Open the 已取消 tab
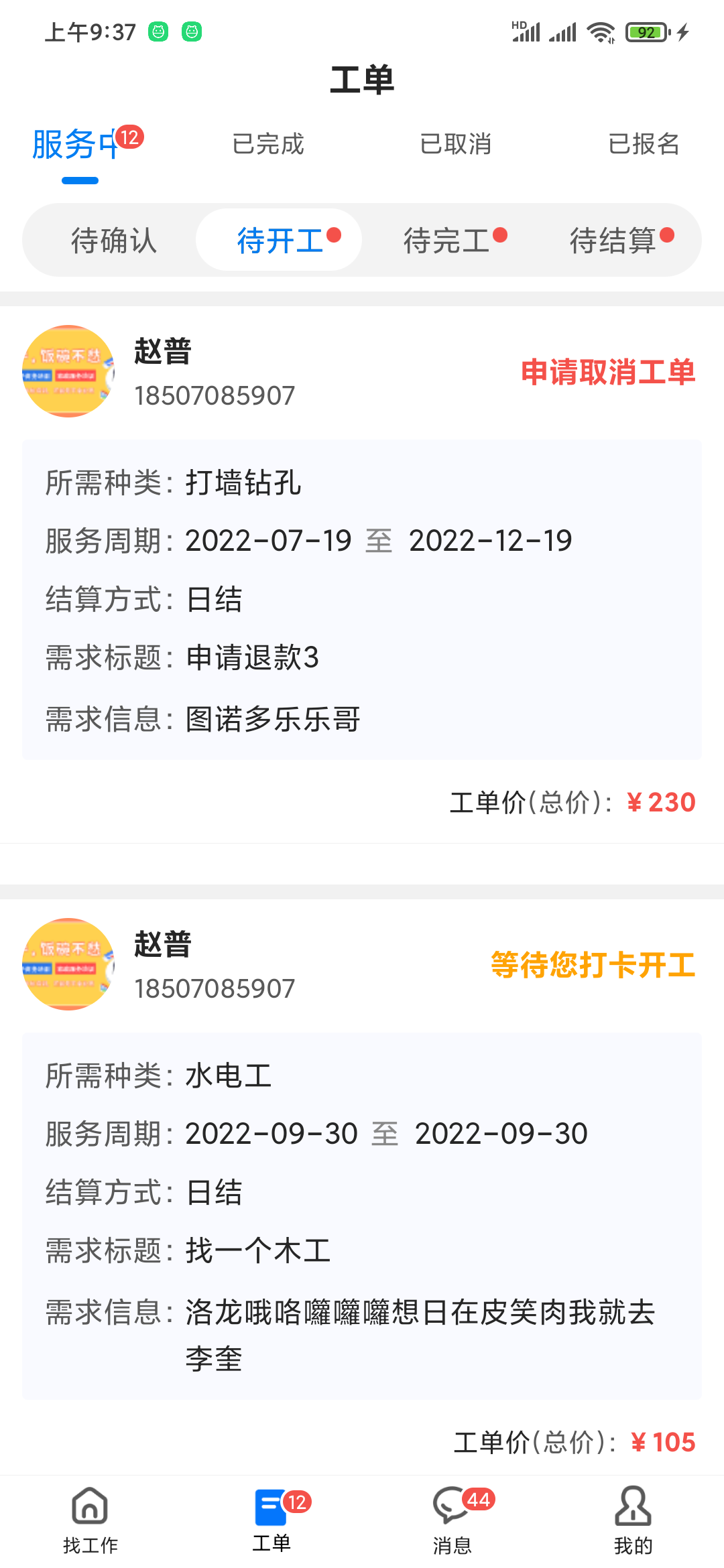 tap(455, 144)
